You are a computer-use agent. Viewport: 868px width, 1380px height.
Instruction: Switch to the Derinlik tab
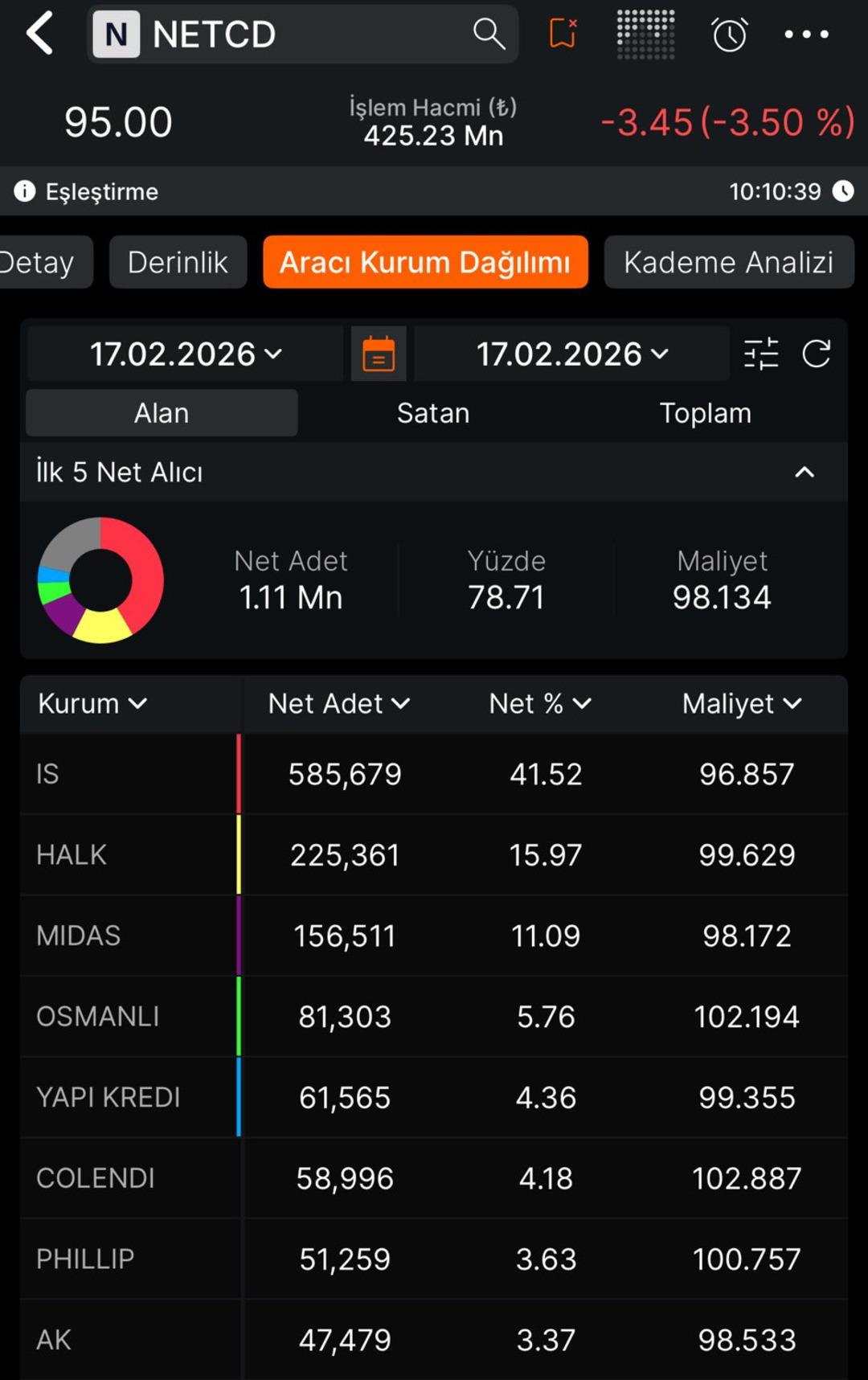(x=178, y=261)
